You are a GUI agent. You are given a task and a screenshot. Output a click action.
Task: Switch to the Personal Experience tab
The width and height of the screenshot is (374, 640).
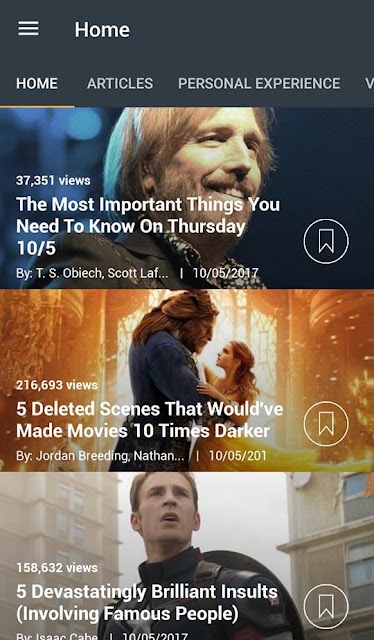coord(259,83)
